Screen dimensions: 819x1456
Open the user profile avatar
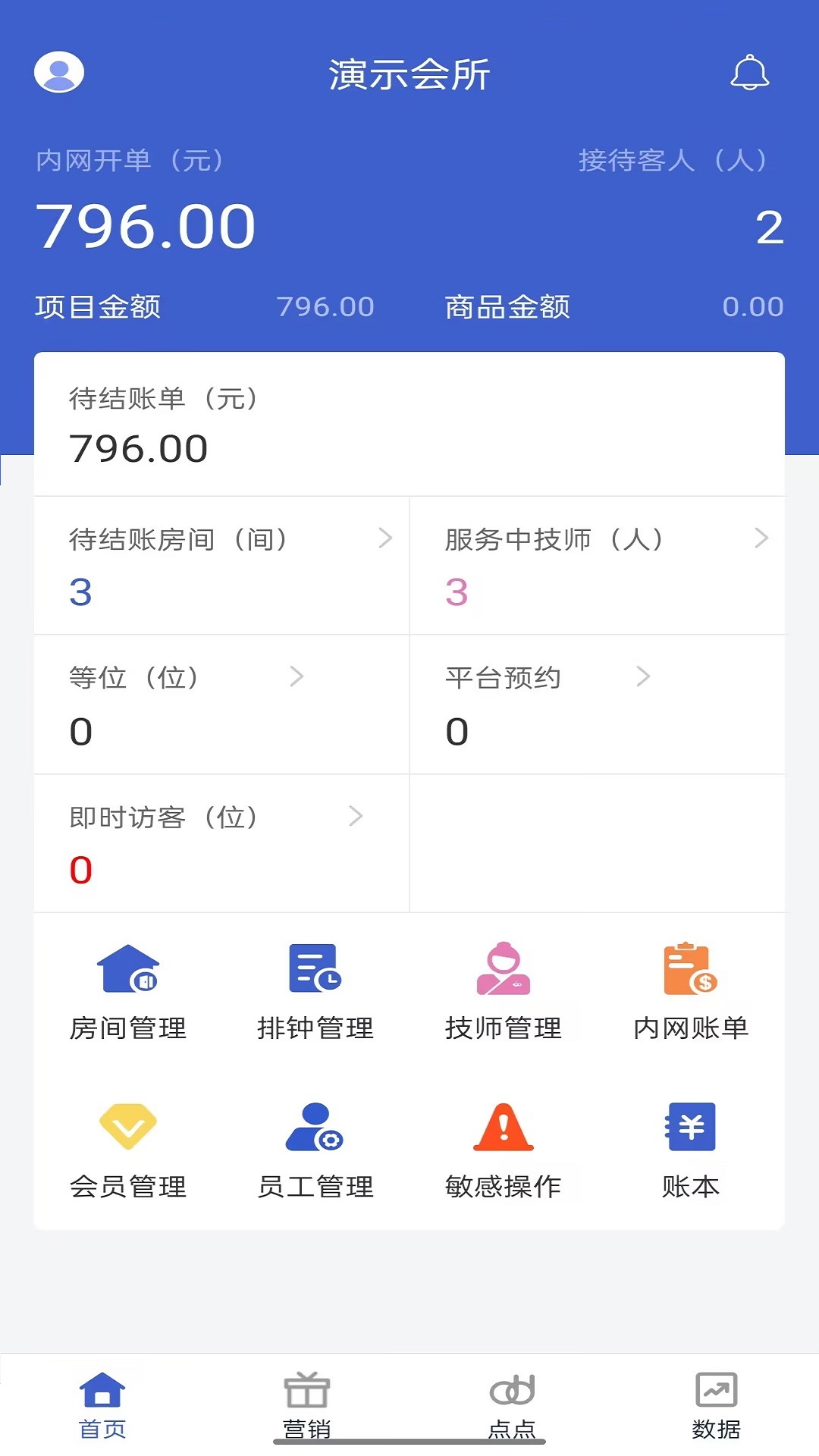(x=59, y=72)
